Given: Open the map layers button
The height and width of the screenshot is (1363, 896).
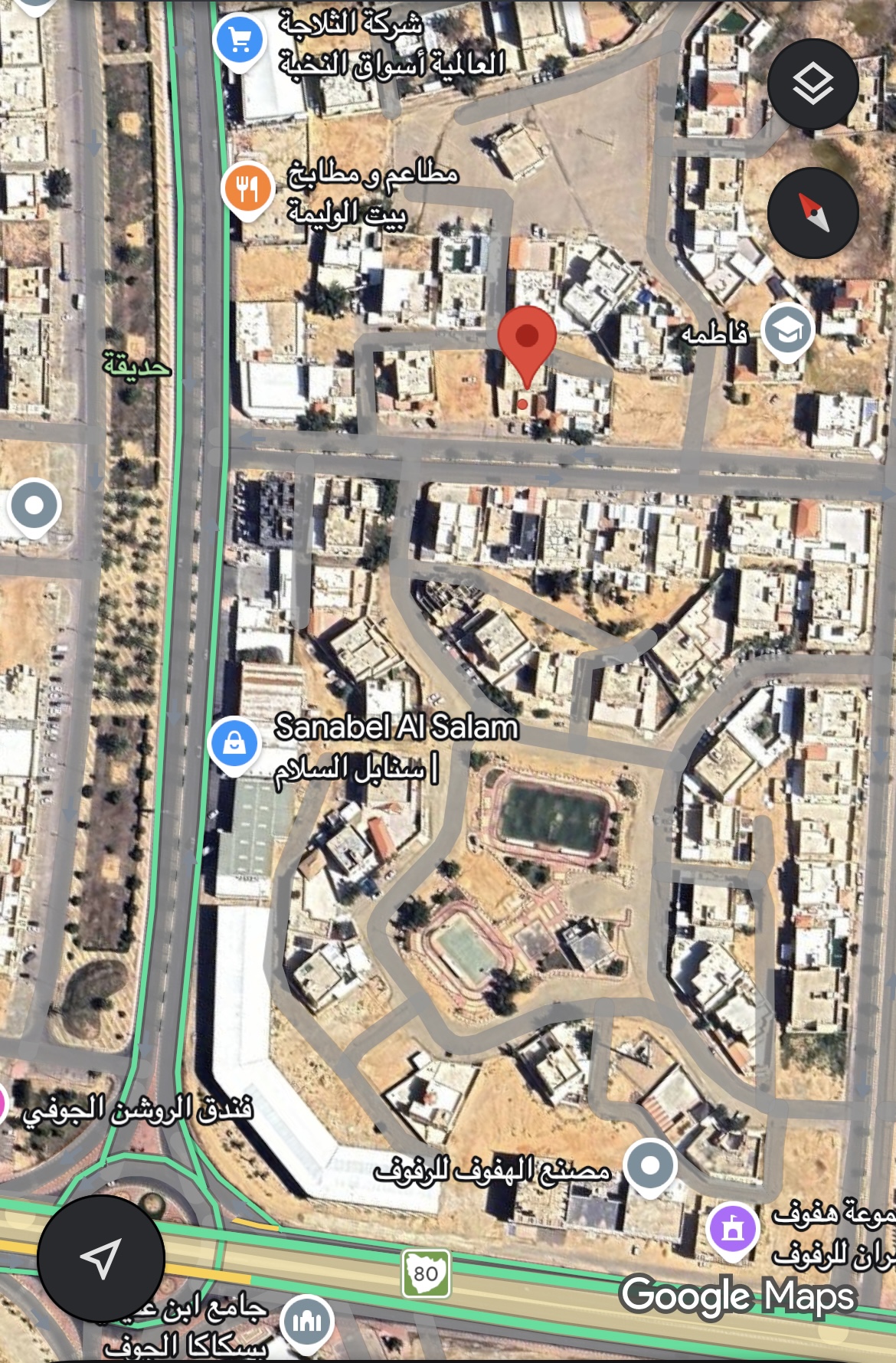Looking at the screenshot, I should [x=813, y=84].
